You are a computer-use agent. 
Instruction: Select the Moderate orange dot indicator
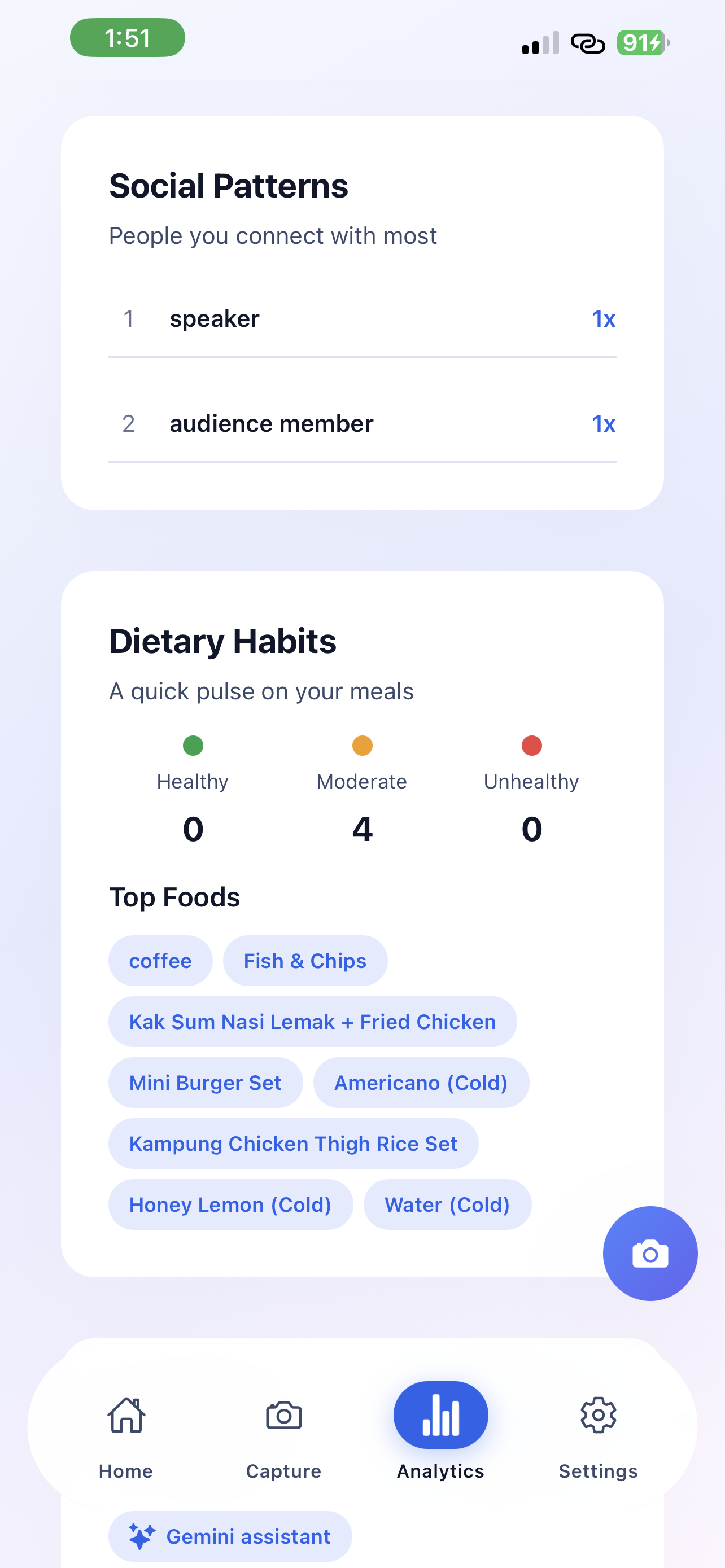pos(361,746)
